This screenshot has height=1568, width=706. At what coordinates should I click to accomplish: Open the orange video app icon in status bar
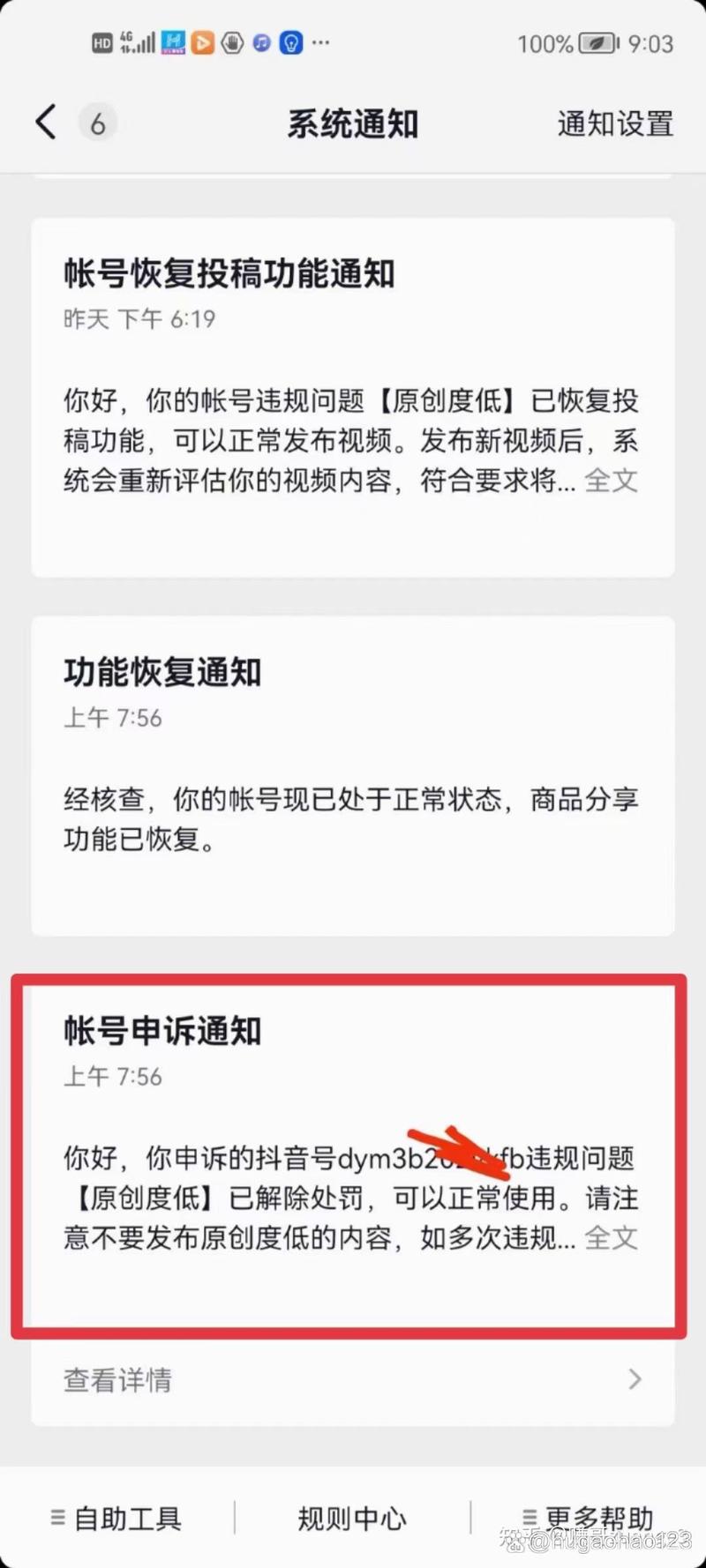pyautogui.click(x=201, y=41)
